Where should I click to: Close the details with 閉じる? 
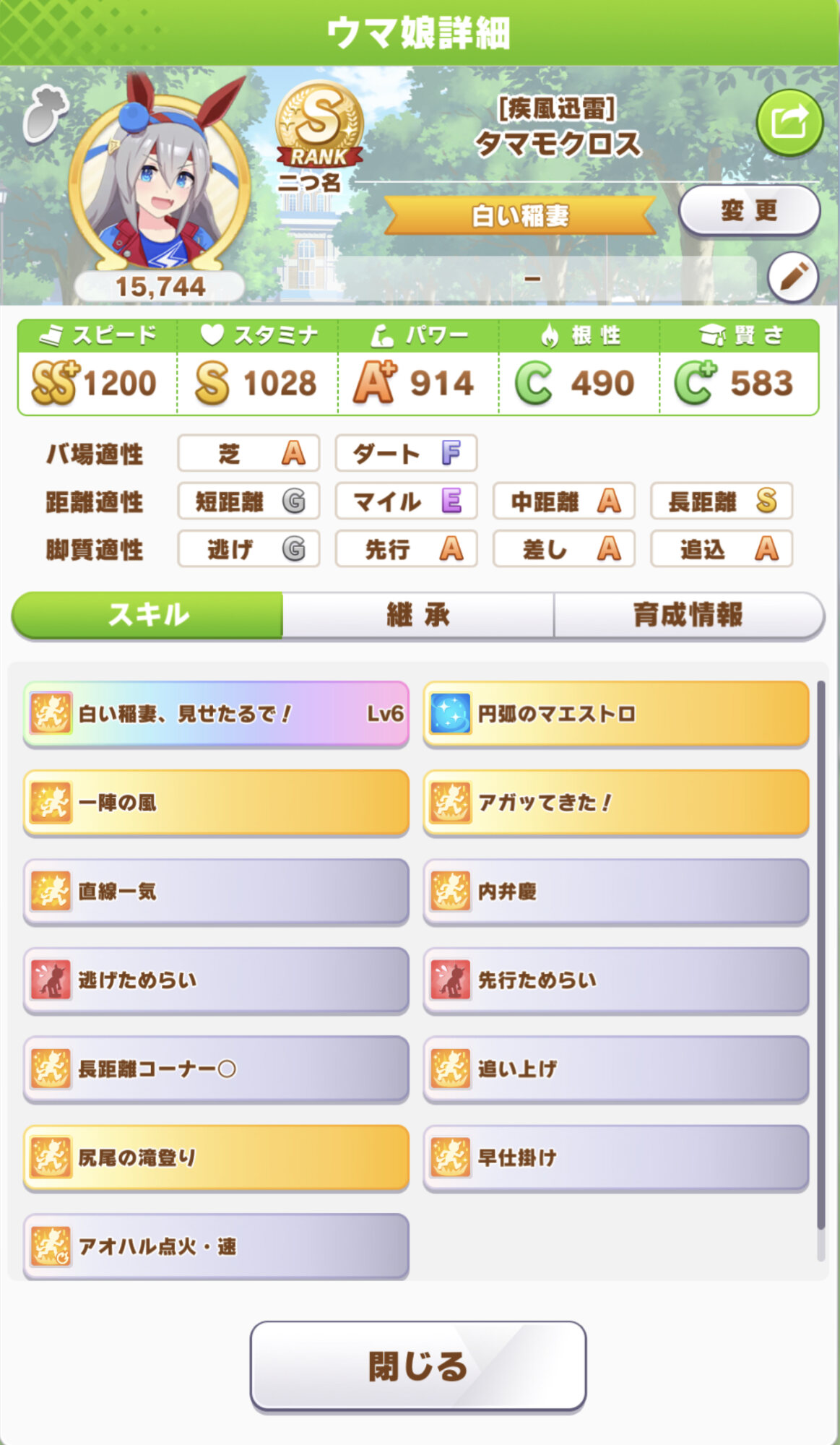tap(417, 1365)
